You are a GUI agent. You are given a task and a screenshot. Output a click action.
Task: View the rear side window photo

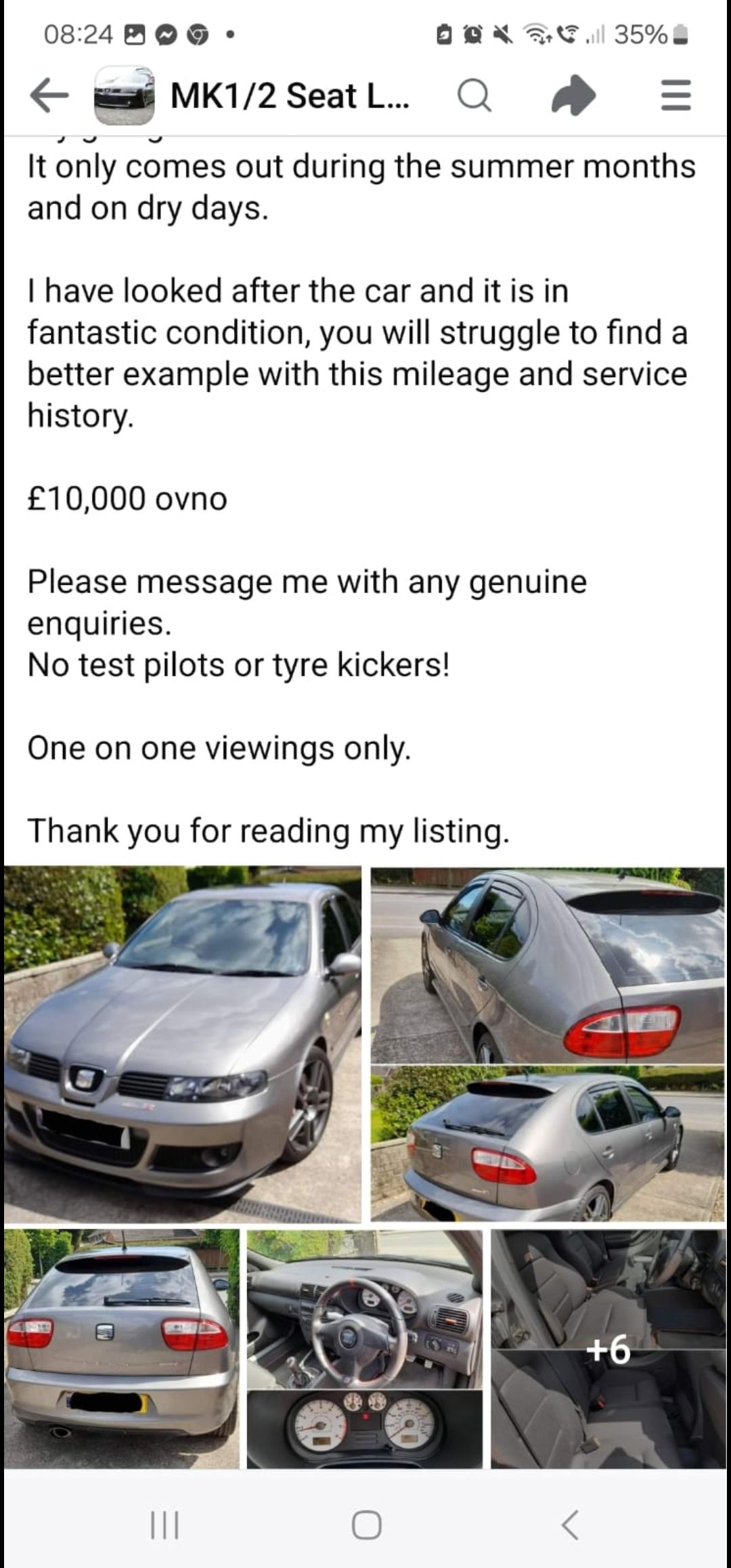[548, 964]
